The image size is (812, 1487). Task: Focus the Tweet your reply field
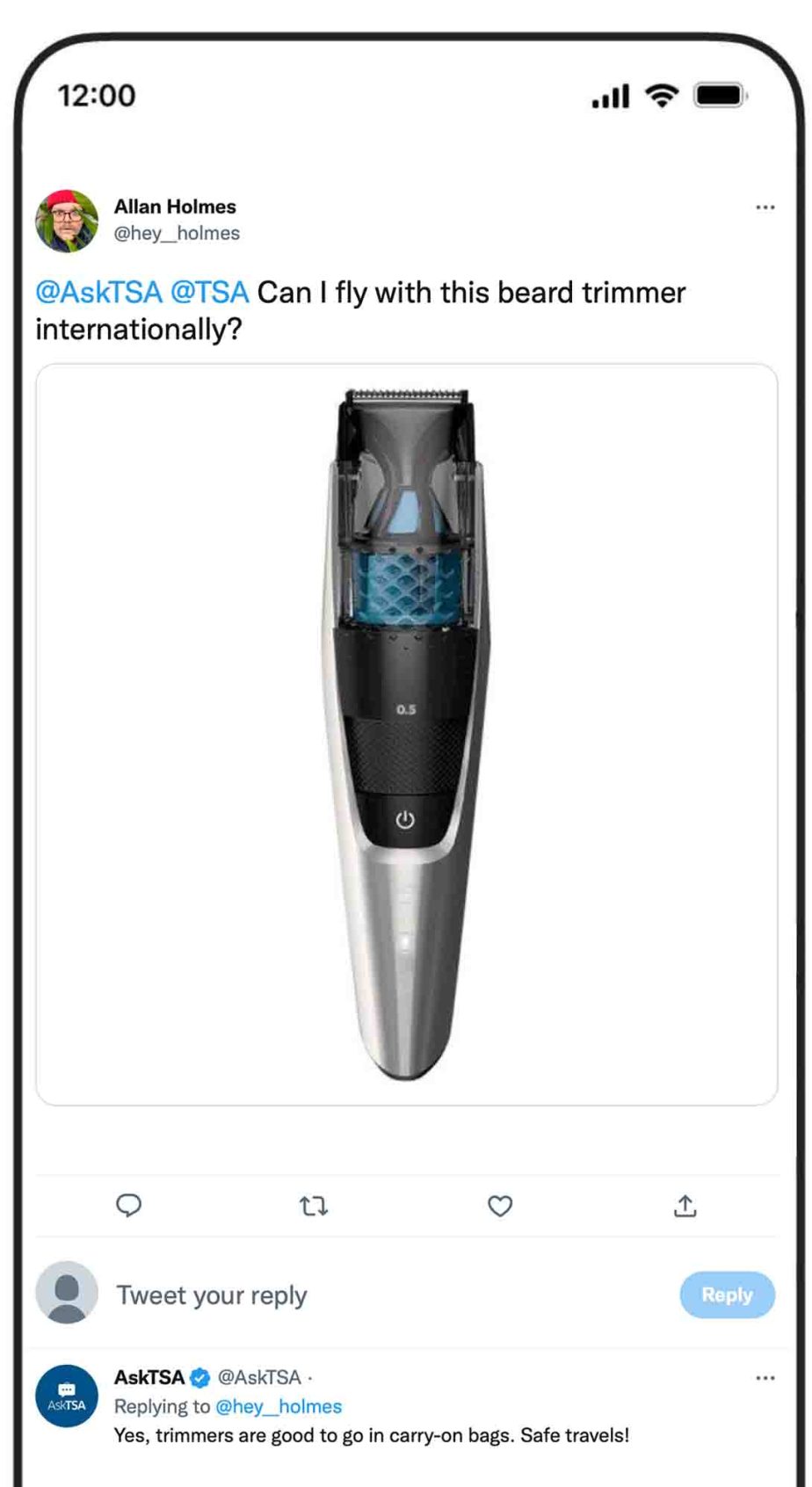click(352, 1295)
